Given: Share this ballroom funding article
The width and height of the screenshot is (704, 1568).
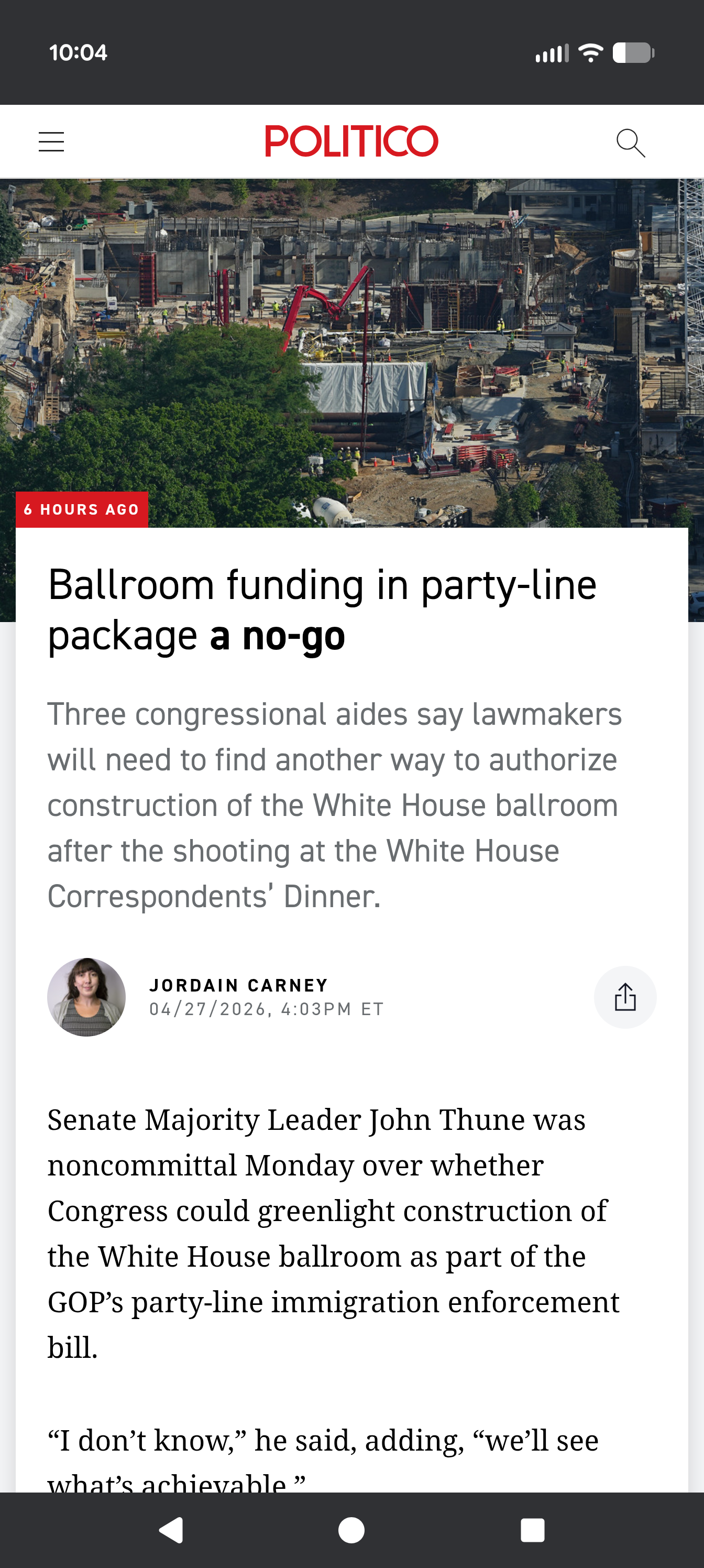Looking at the screenshot, I should coord(624,997).
